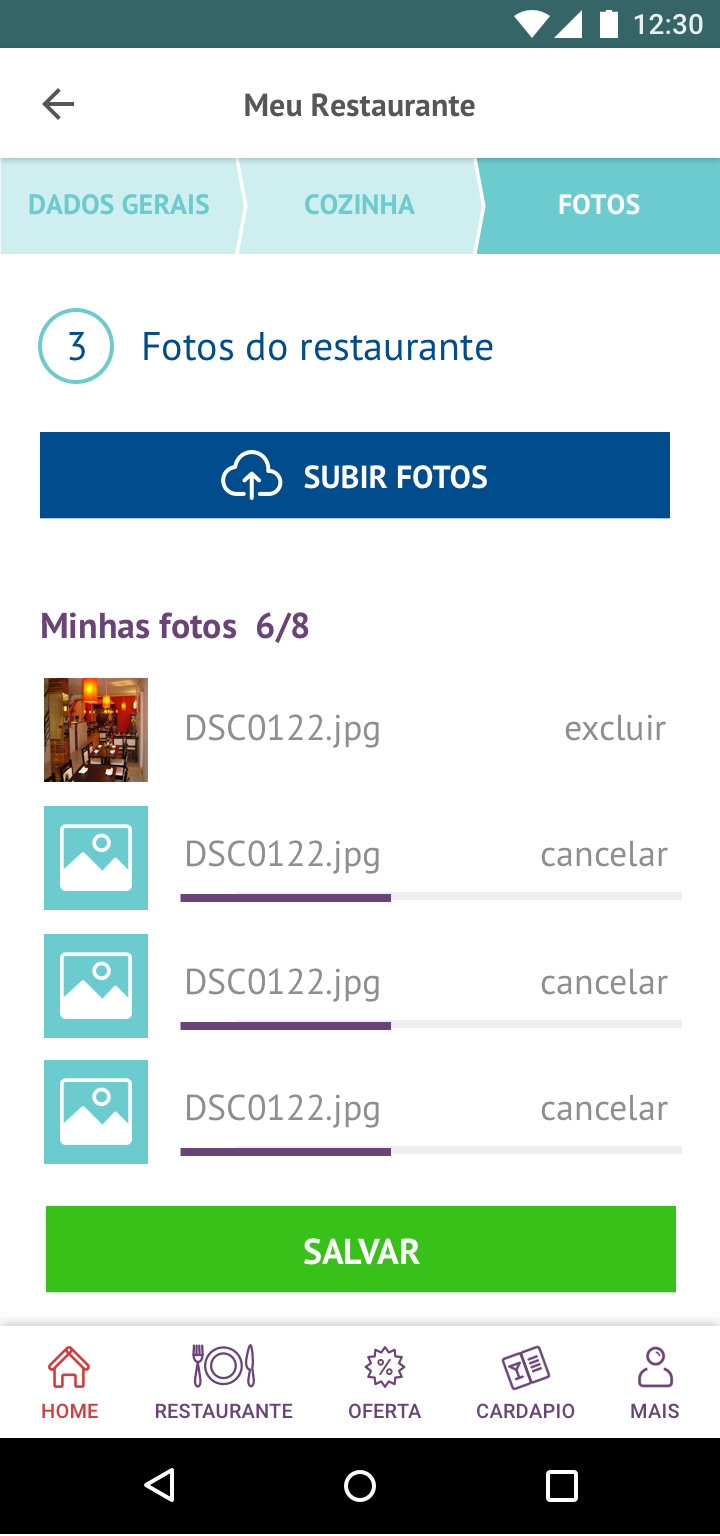Select the Fotos step tab
This screenshot has height=1536, width=720.
pos(599,205)
